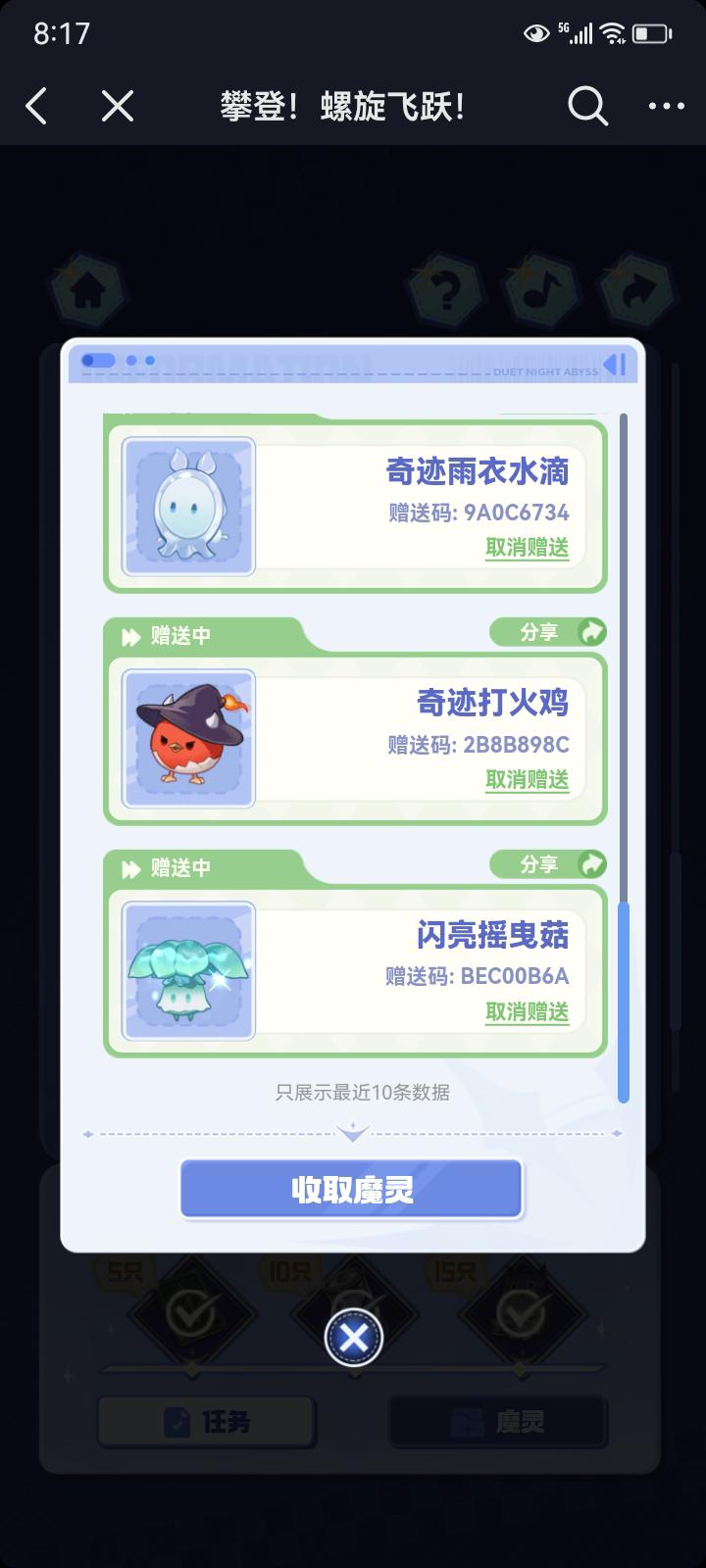Share the 闪亮摇曳菇 gift

point(548,864)
